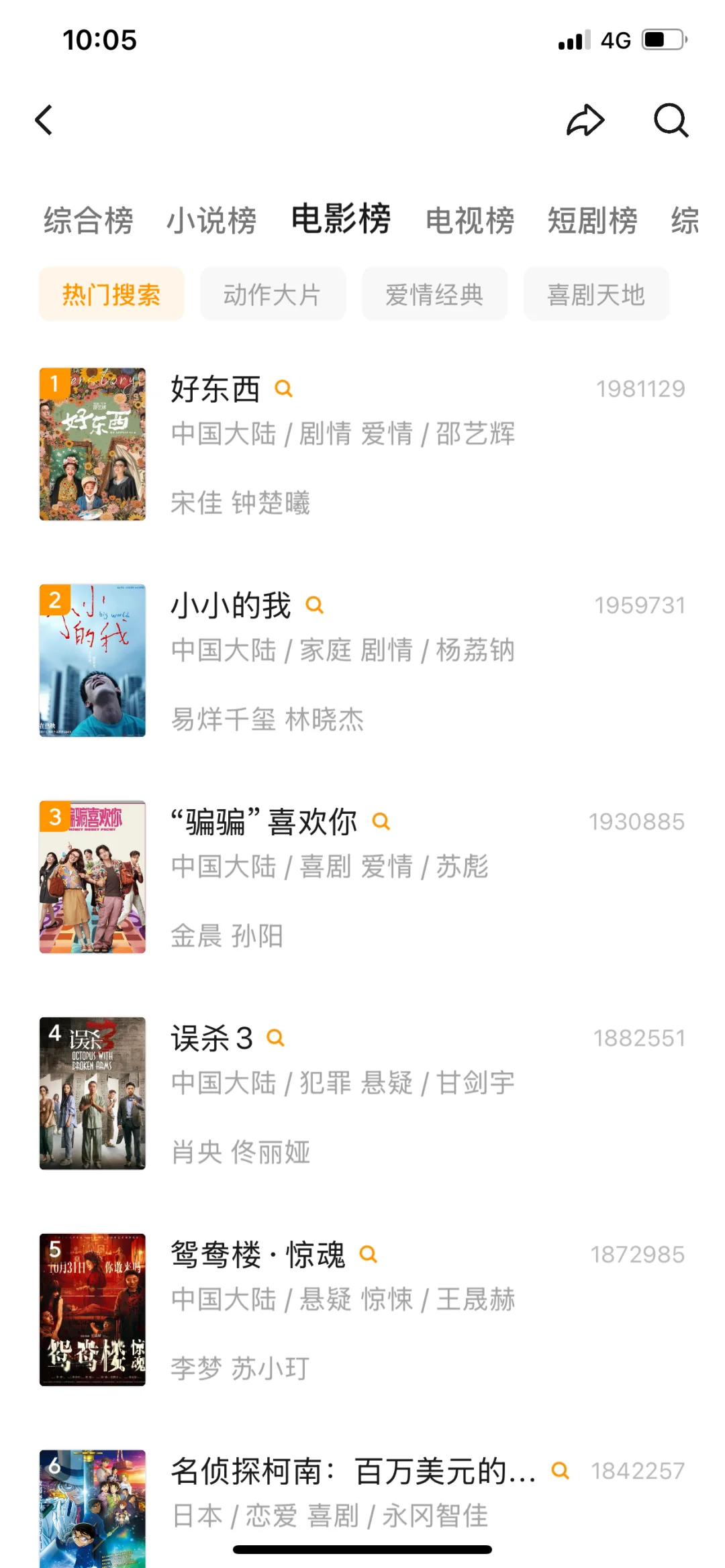Switch to the 综合榜 tab
The image size is (725, 1568).
pos(89,221)
